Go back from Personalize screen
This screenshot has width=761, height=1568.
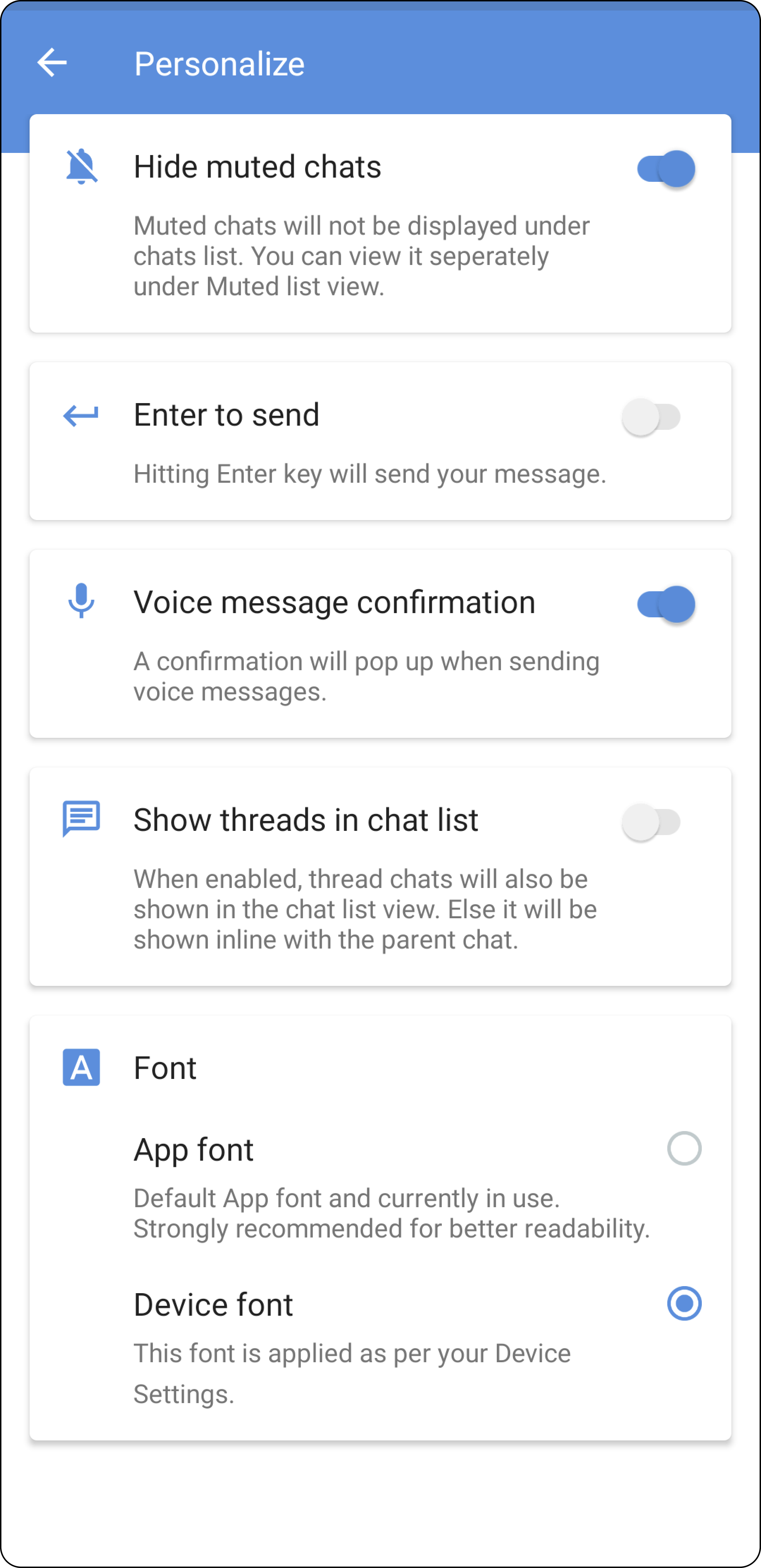click(52, 63)
